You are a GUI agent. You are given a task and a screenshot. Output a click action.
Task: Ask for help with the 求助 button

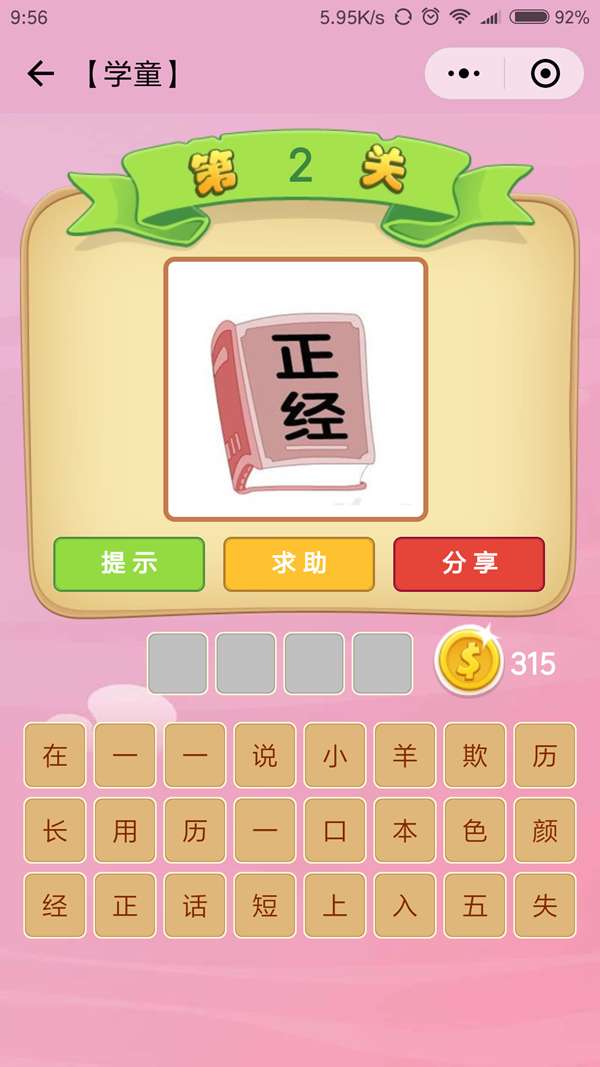pyautogui.click(x=299, y=564)
